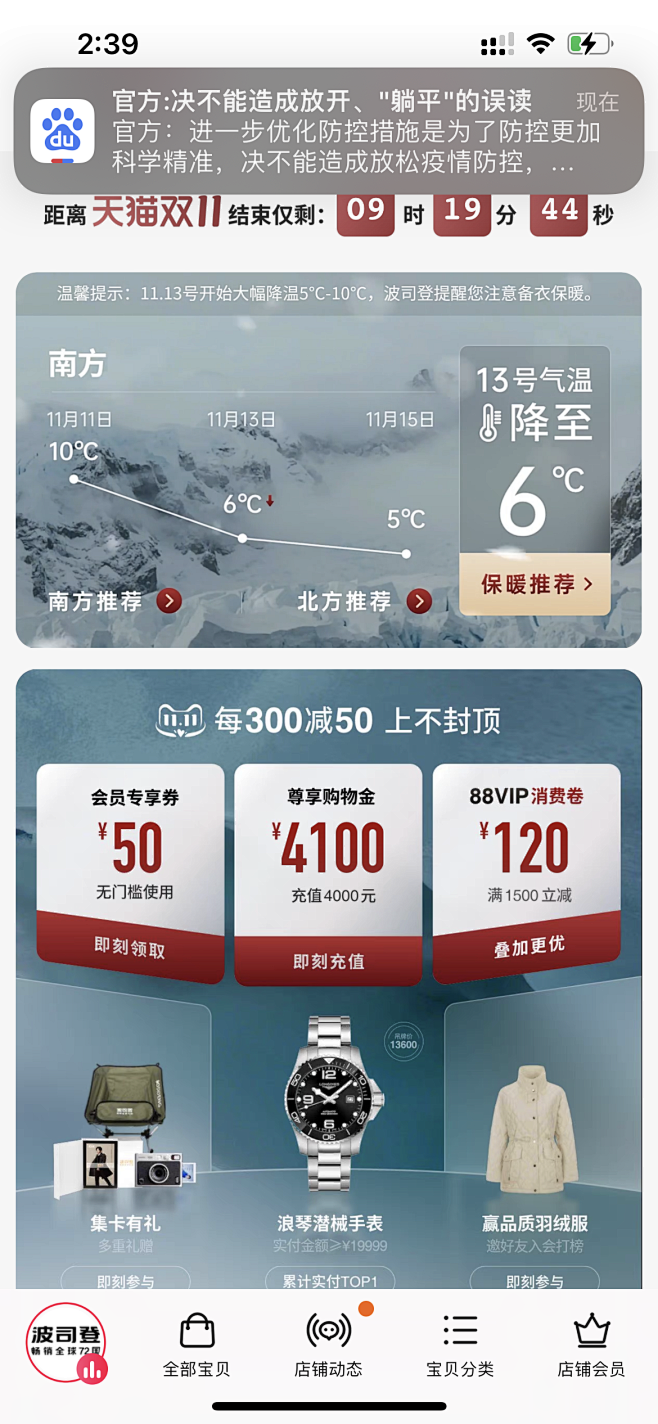This screenshot has height=1424, width=658.
Task: Open the 店铺动态 tab
Action: tap(328, 1347)
